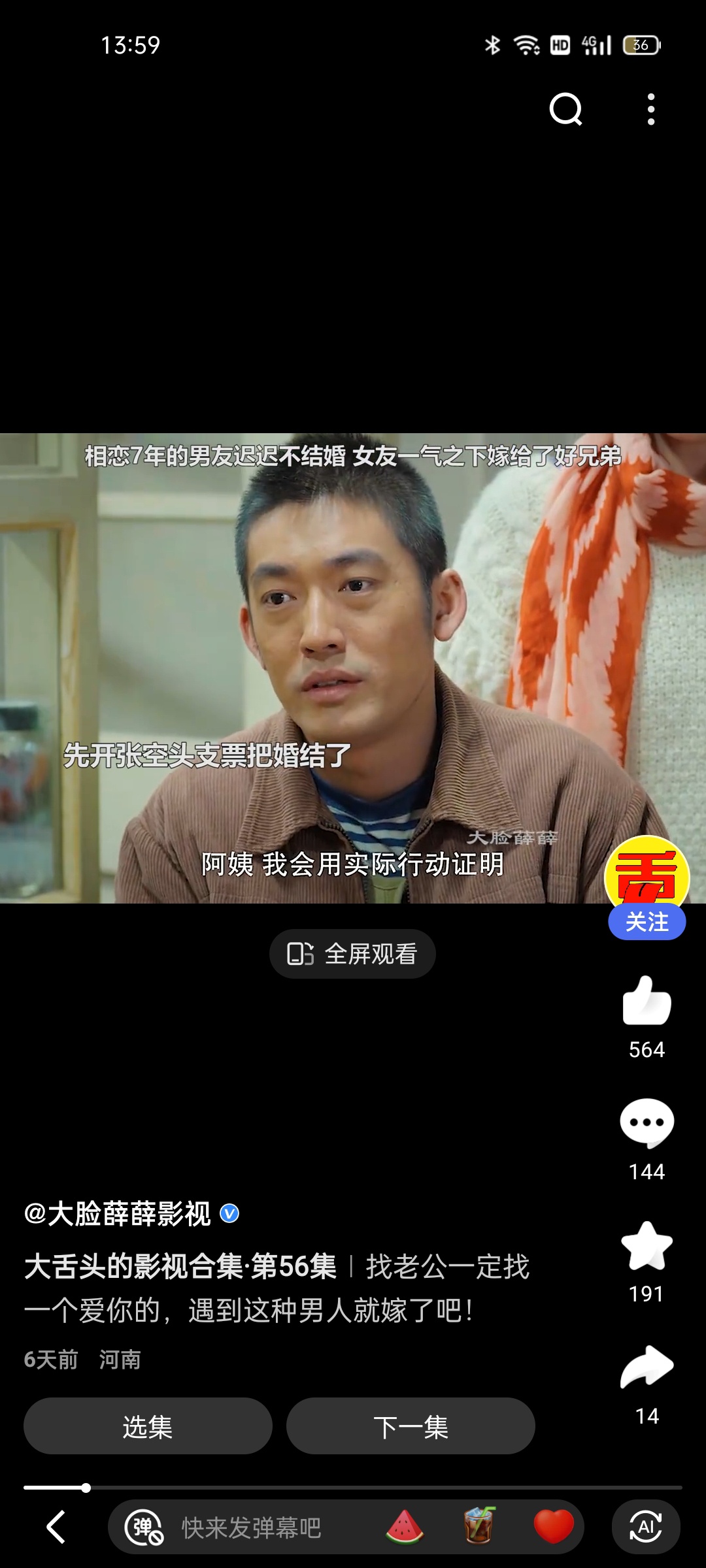Send the cola drink emoji reaction

pyautogui.click(x=479, y=1526)
